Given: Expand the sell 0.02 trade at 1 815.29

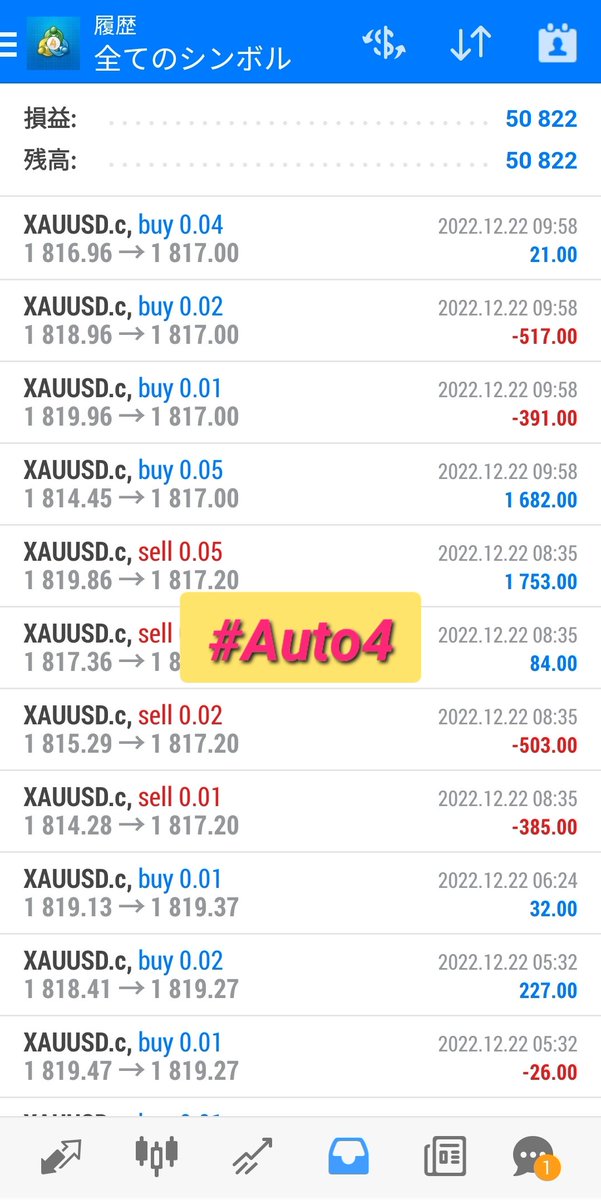Looking at the screenshot, I should point(300,731).
